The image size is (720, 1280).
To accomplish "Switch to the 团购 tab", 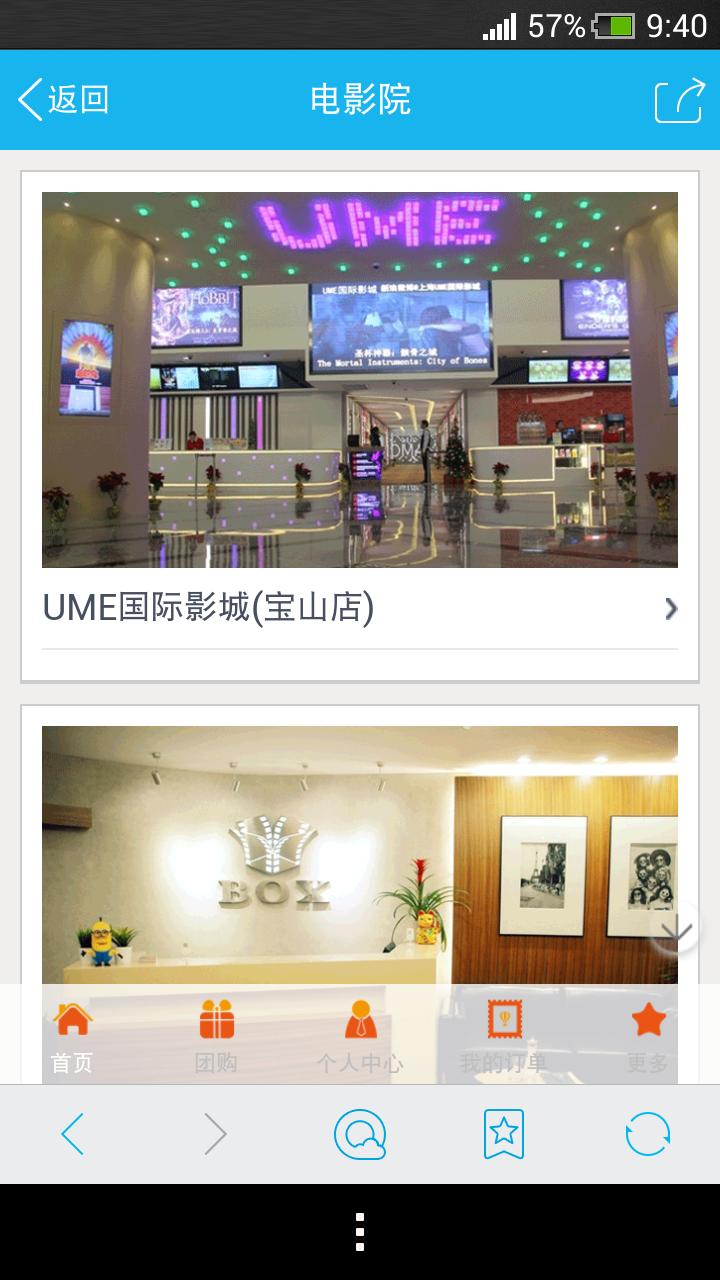I will 216,1036.
